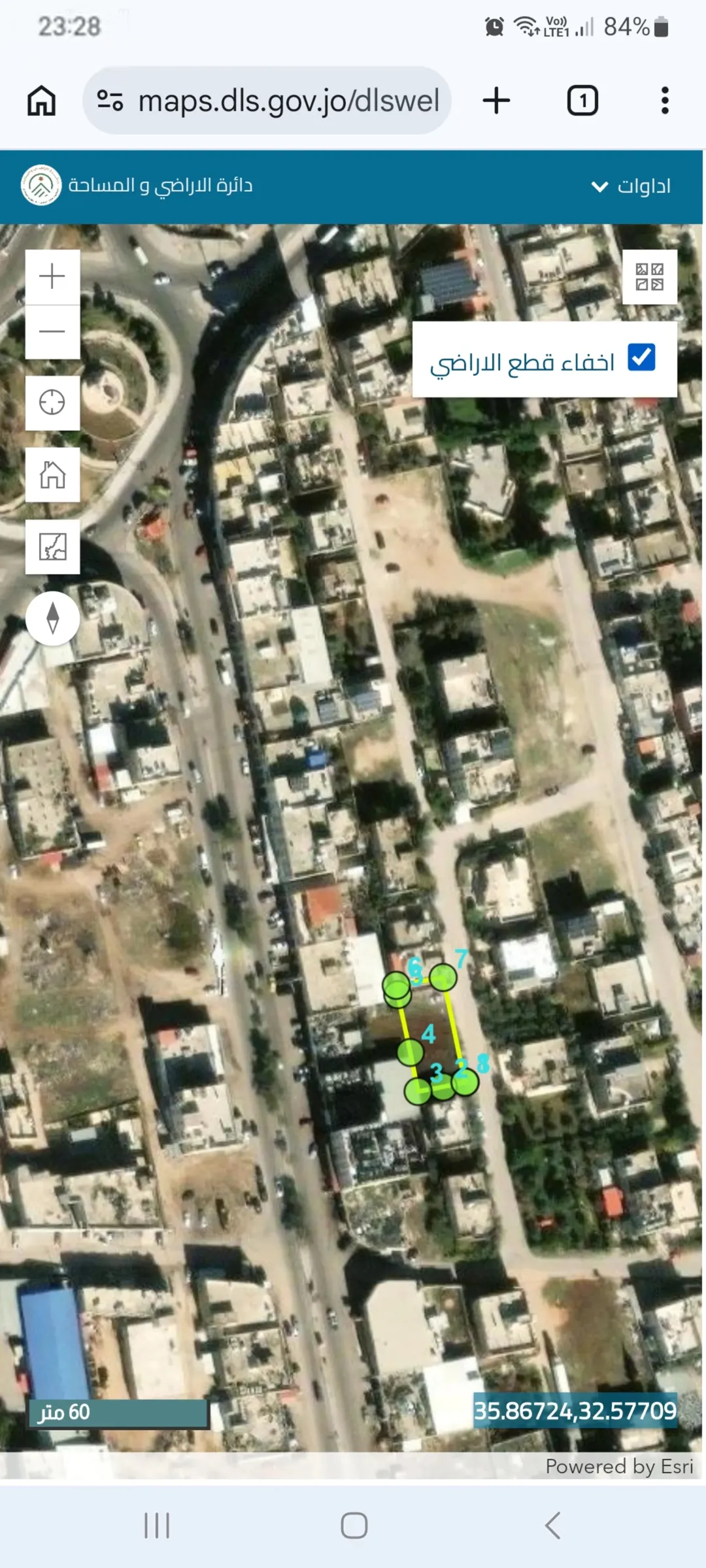Find my current location on map
This screenshot has width=706, height=1568.
click(52, 402)
